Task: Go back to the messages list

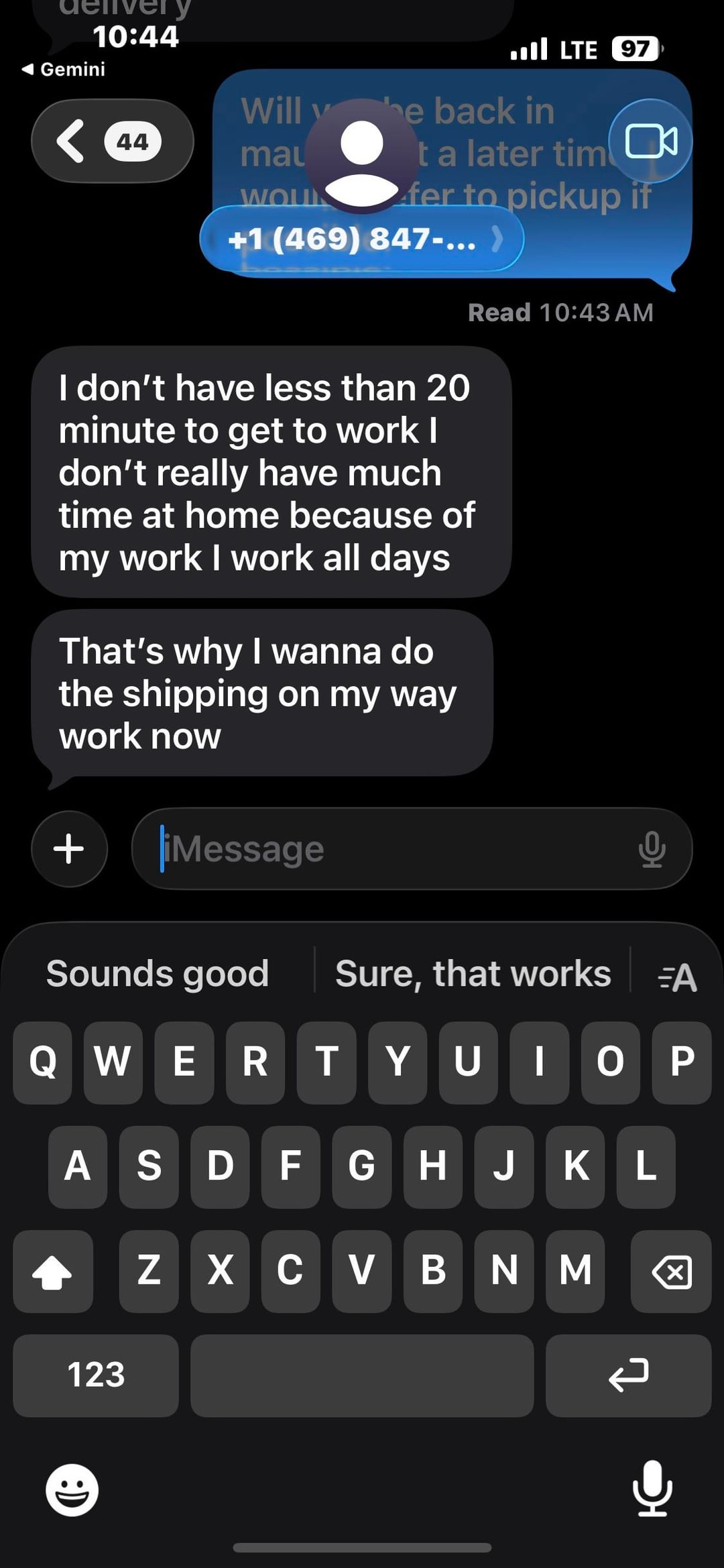Action: tap(111, 141)
